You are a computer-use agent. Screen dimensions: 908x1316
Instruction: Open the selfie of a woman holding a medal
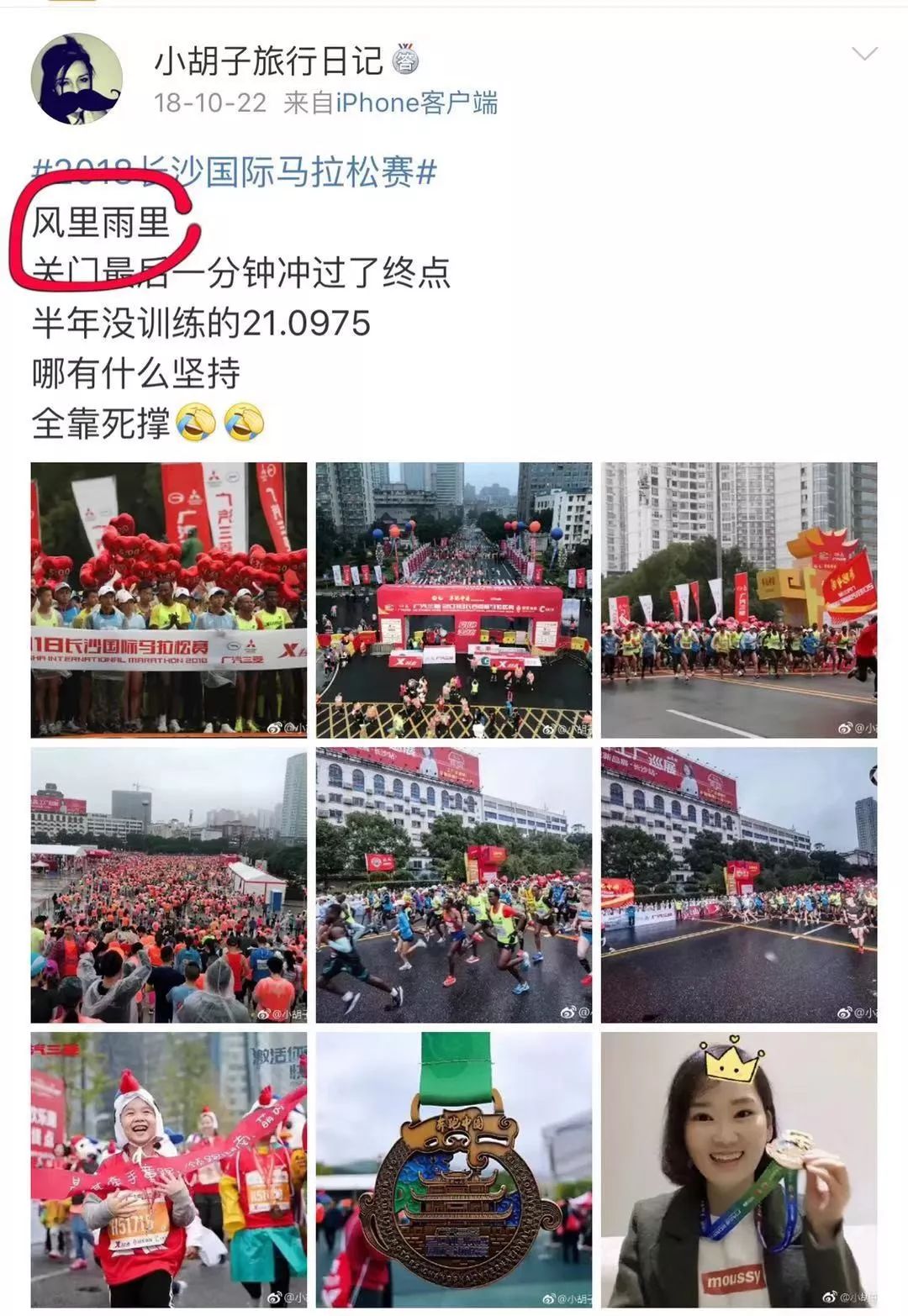point(739,1169)
